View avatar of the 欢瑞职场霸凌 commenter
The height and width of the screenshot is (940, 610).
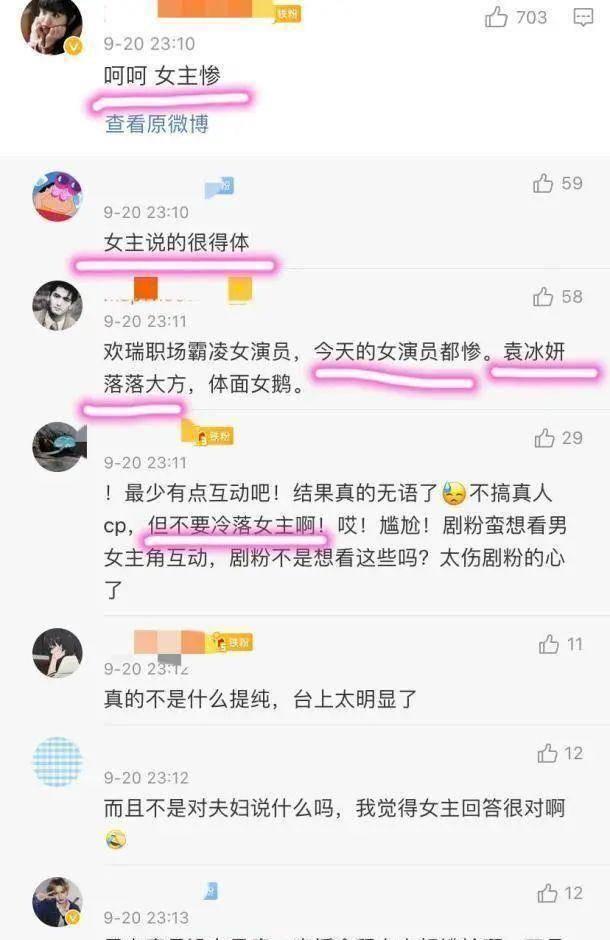(x=57, y=305)
